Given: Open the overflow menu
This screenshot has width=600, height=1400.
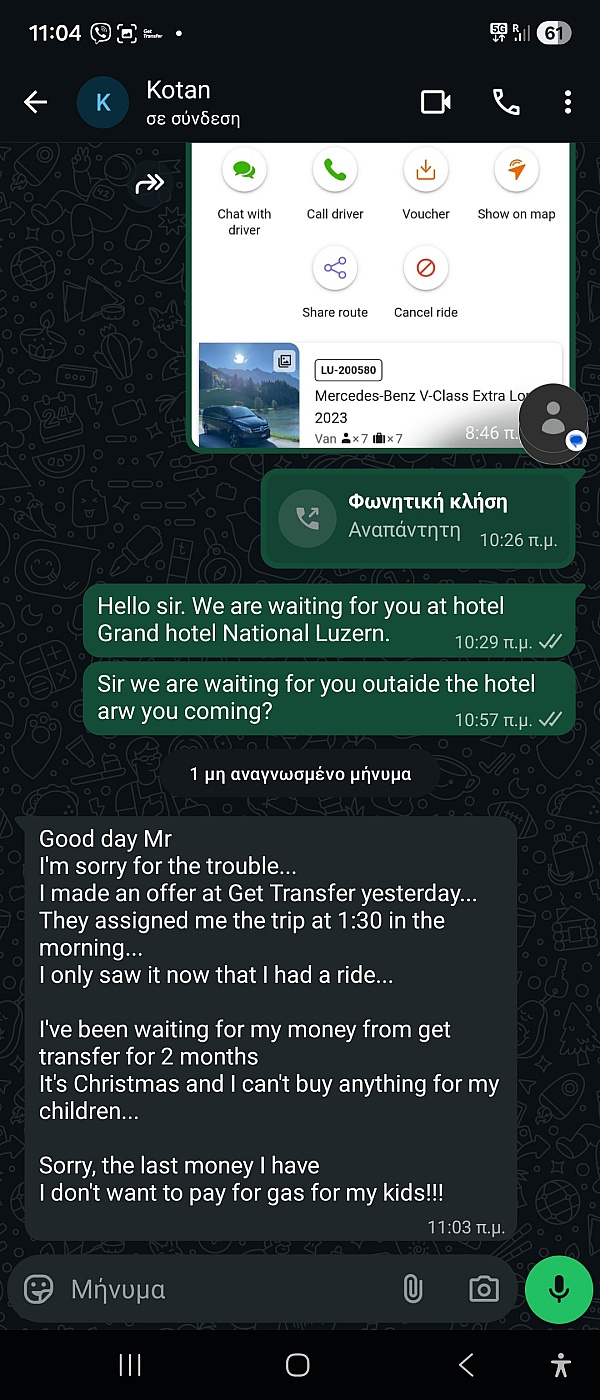Looking at the screenshot, I should [567, 102].
